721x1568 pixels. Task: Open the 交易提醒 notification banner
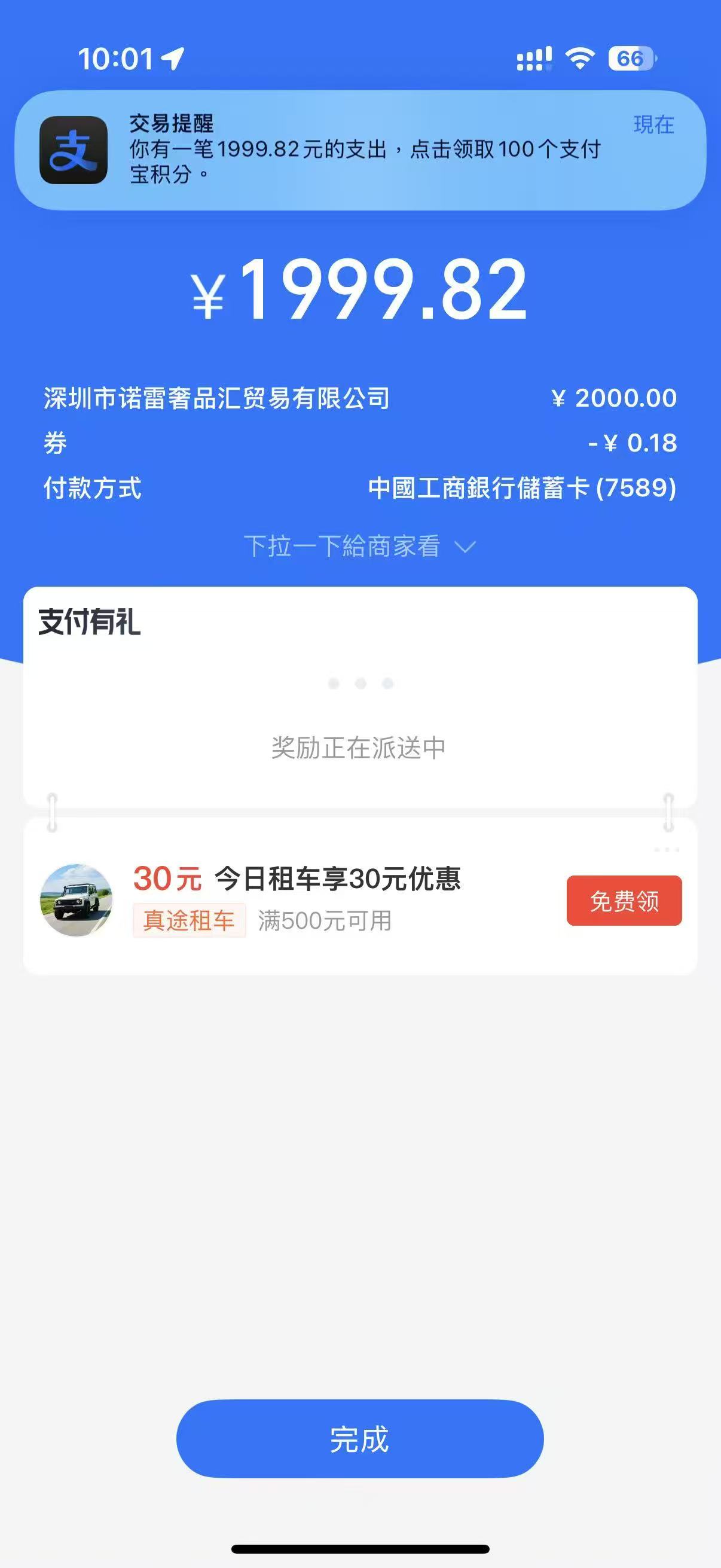tap(360, 150)
